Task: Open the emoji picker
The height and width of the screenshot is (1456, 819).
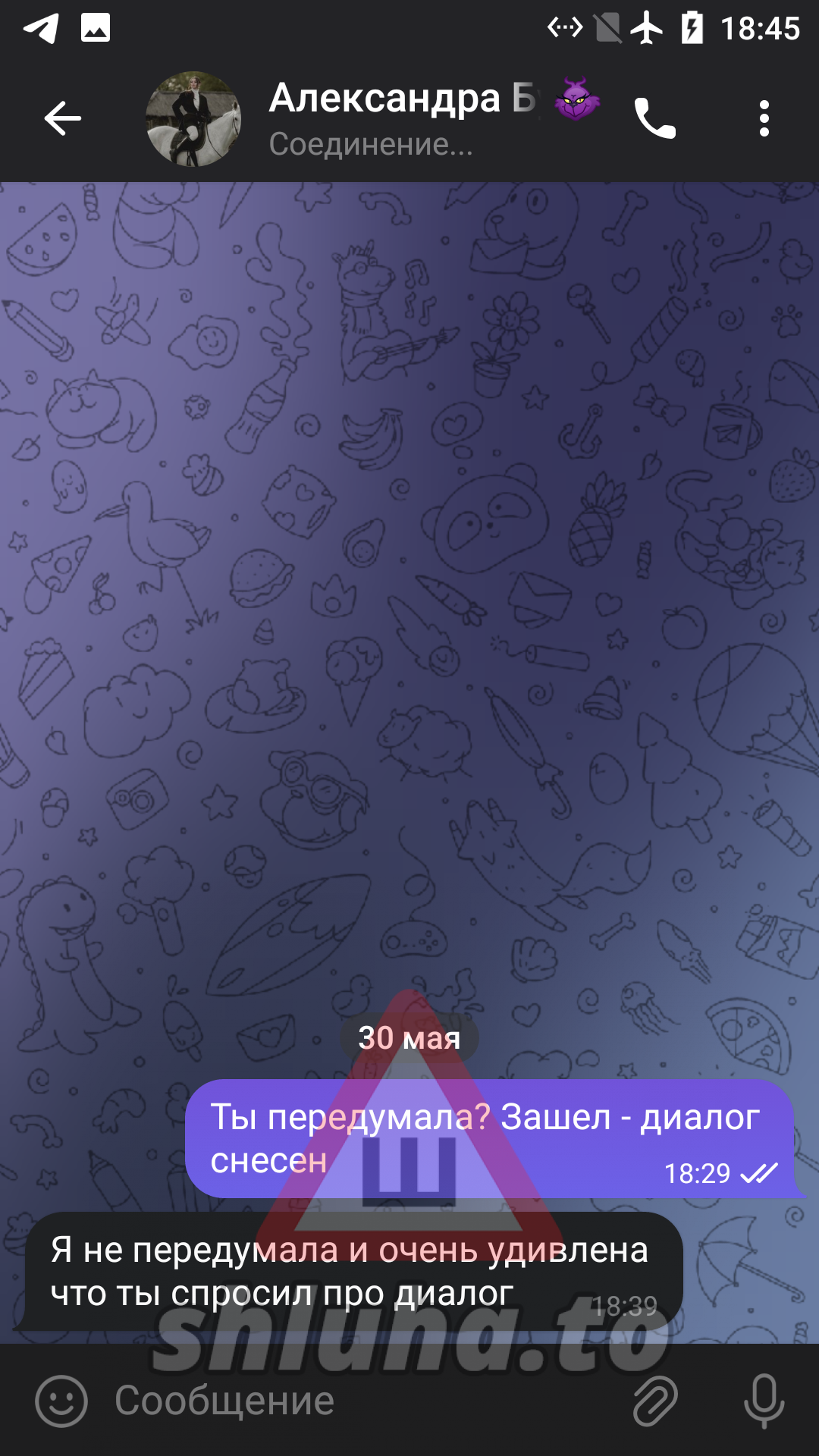Action: click(61, 1401)
